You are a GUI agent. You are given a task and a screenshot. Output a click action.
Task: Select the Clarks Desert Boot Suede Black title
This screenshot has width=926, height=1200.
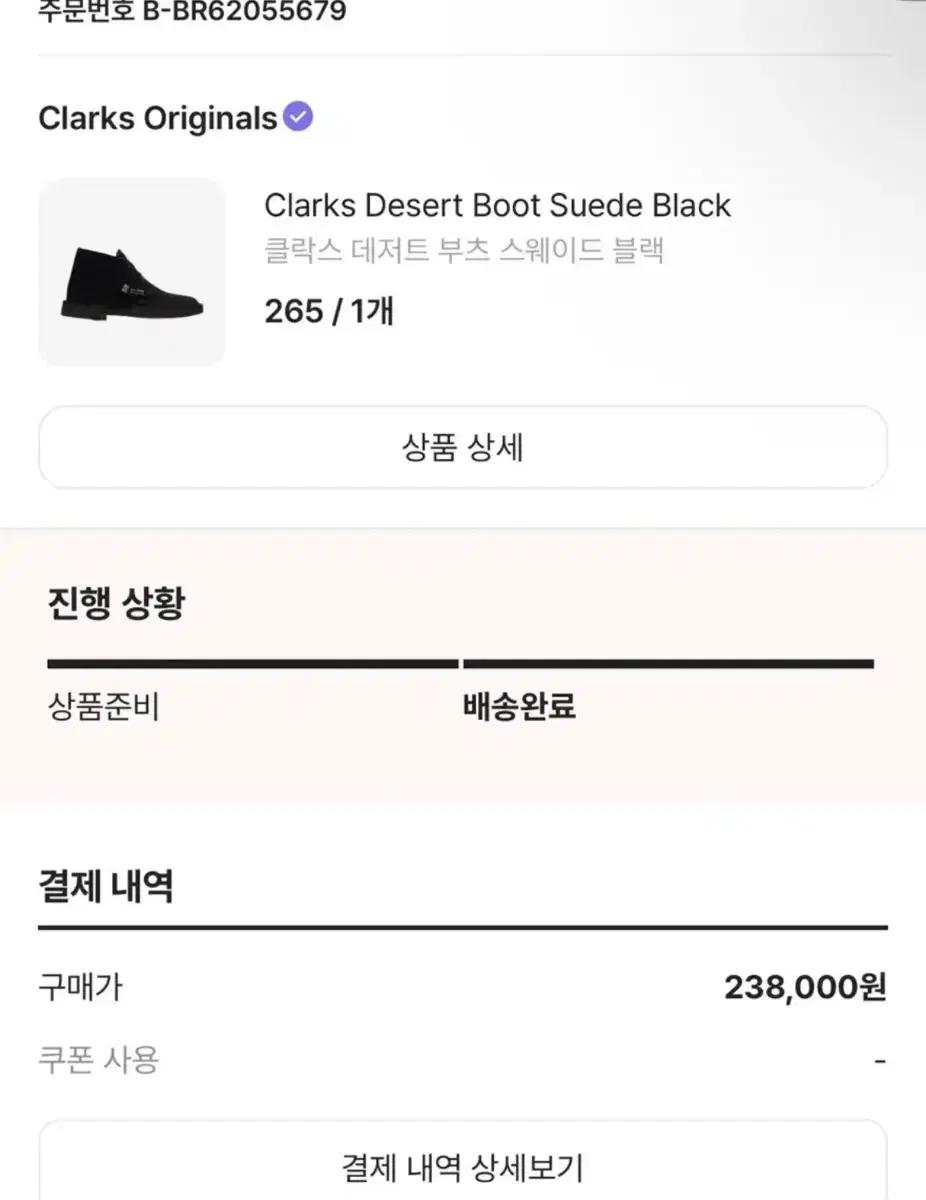[x=497, y=207]
